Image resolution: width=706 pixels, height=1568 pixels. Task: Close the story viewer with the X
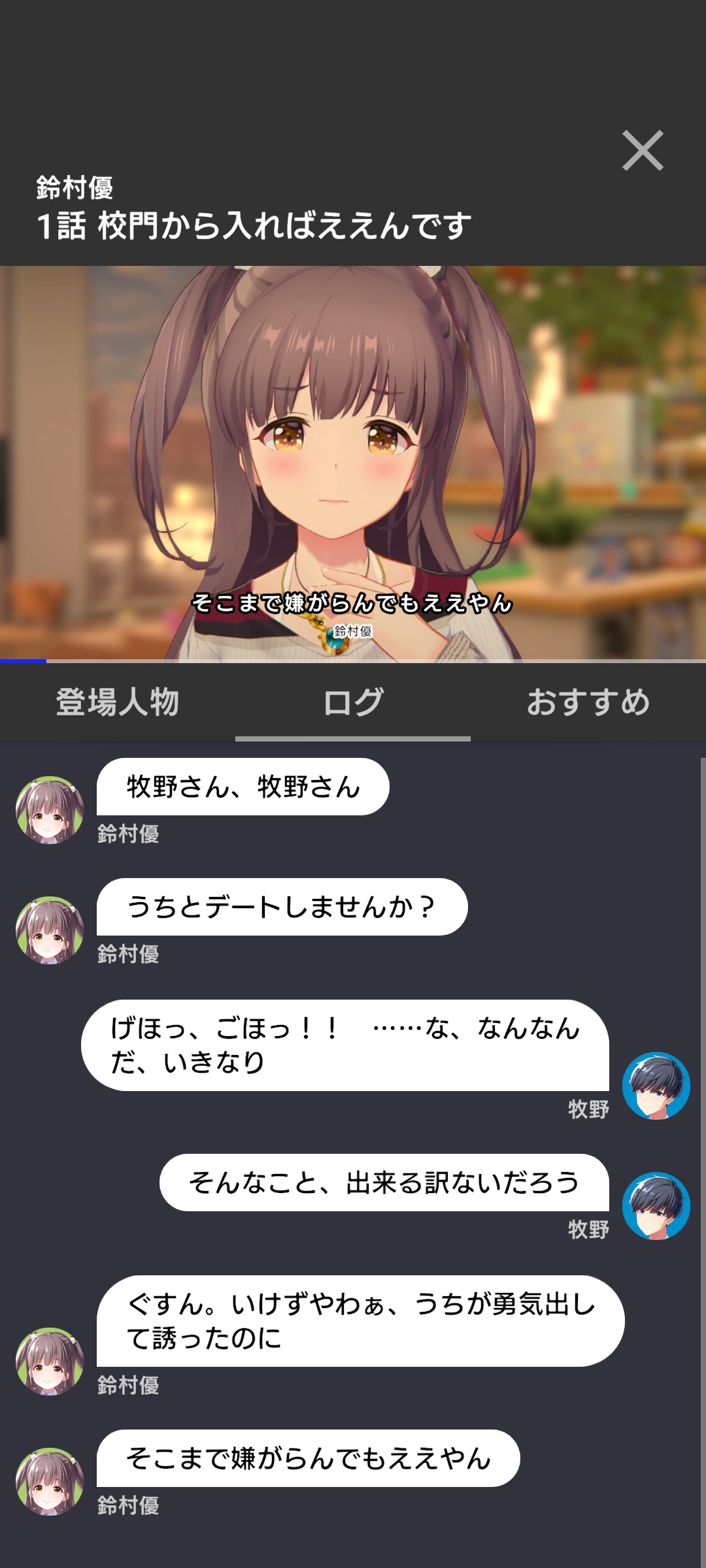(643, 151)
